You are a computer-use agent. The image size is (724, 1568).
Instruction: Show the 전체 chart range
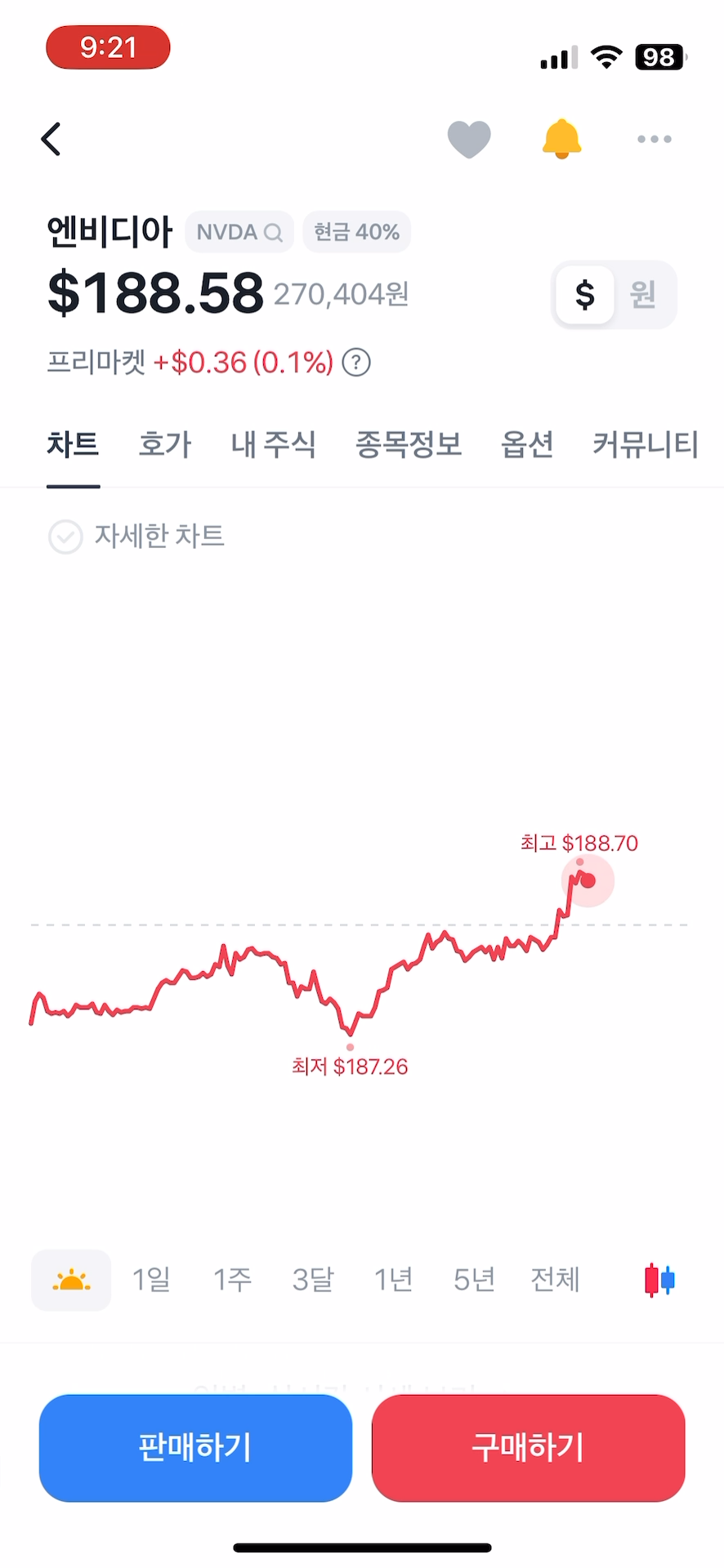coord(555,1280)
